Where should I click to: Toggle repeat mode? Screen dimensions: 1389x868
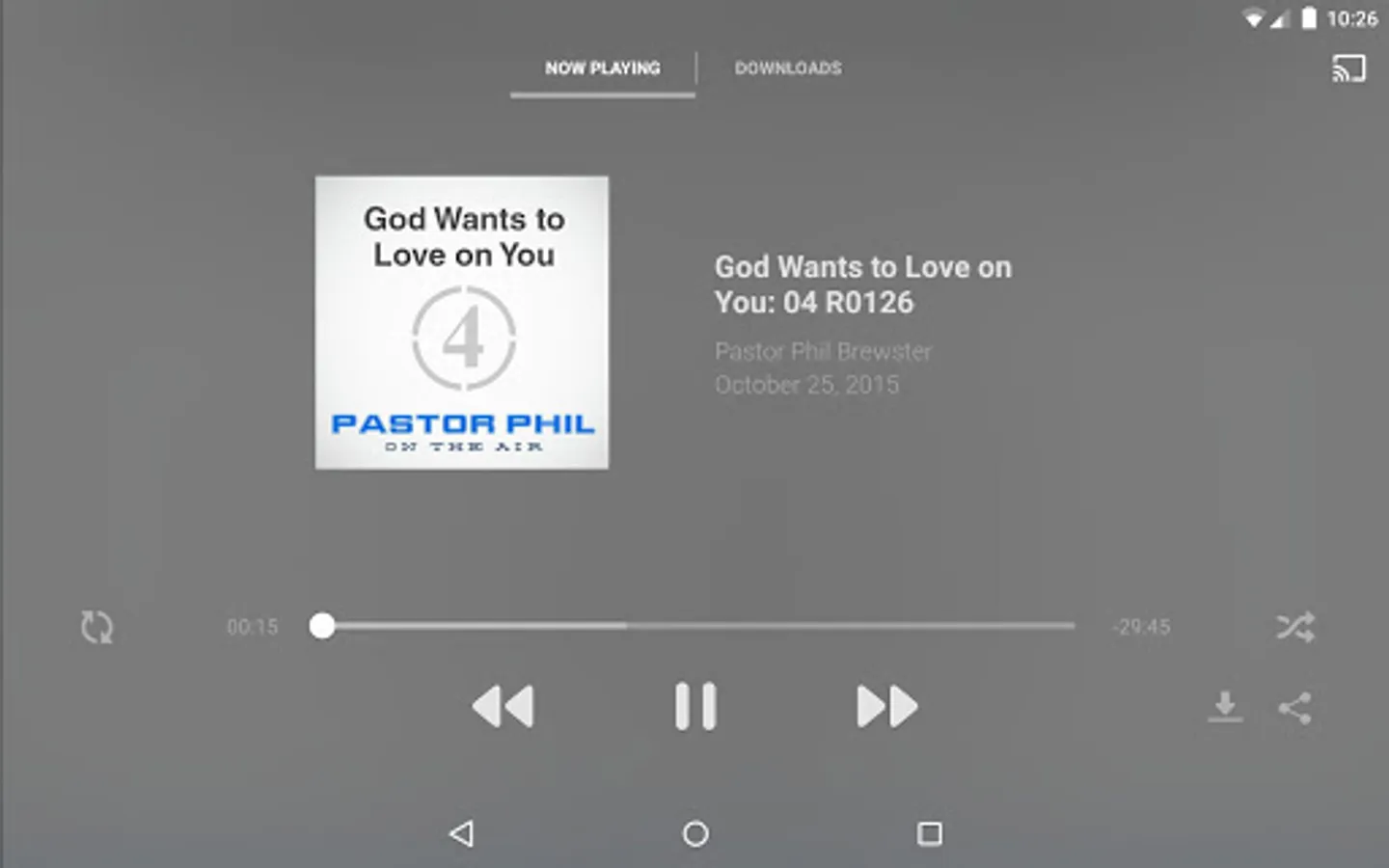point(96,627)
